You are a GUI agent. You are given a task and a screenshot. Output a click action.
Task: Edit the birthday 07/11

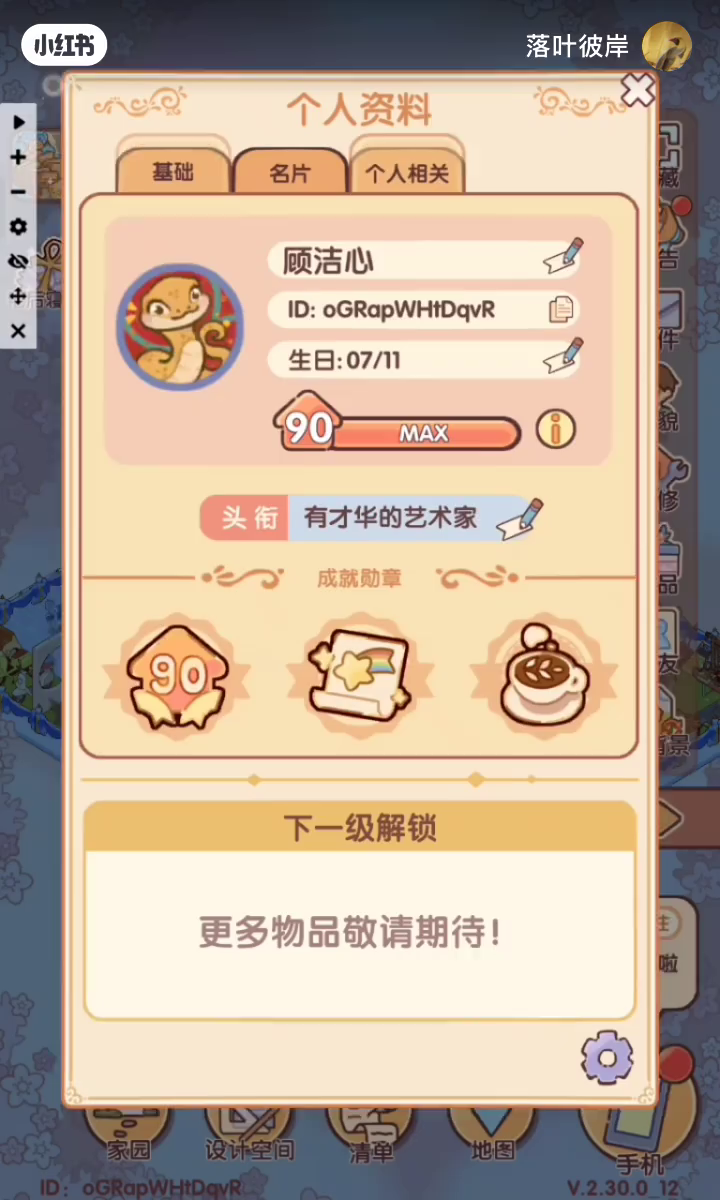click(x=563, y=356)
